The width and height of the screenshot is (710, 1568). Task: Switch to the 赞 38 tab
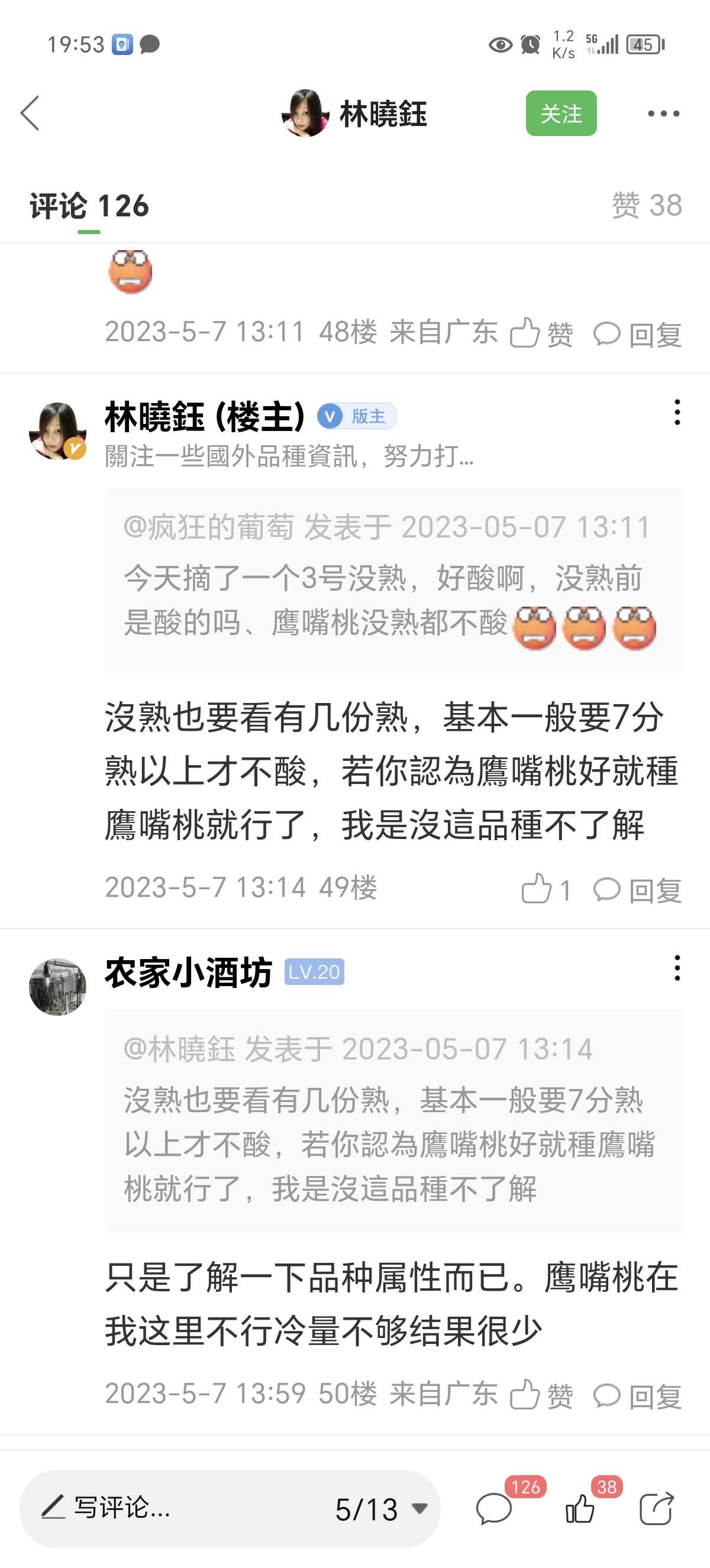click(x=647, y=205)
